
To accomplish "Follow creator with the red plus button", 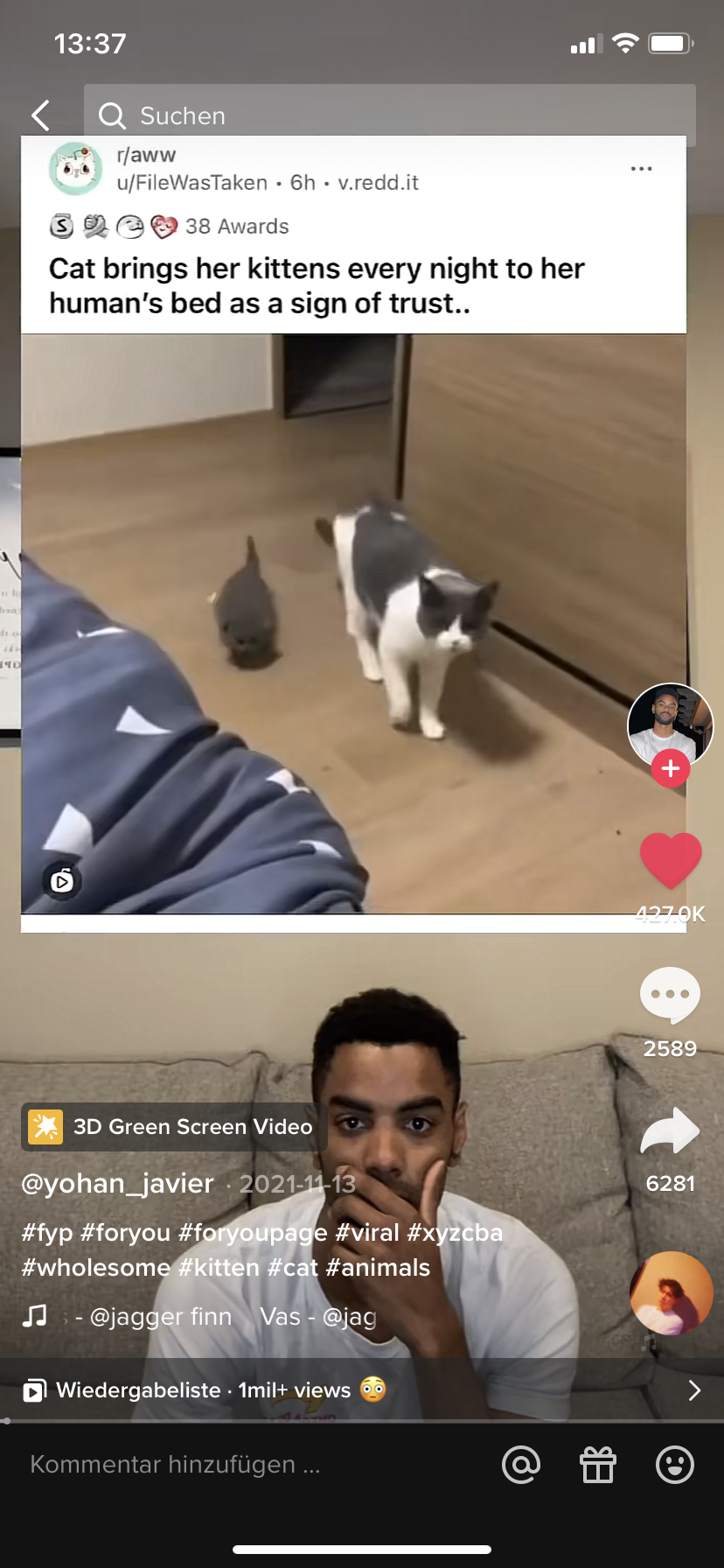I will [671, 768].
